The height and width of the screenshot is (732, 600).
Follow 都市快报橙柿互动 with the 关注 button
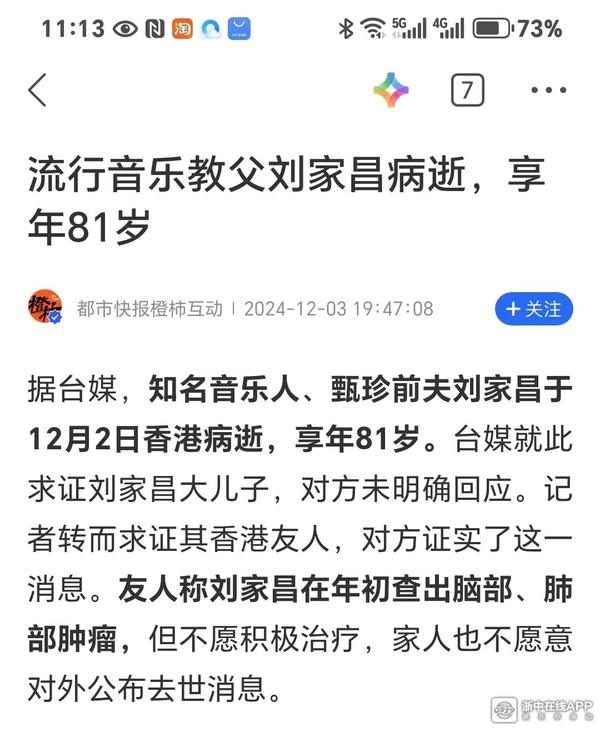pyautogui.click(x=534, y=309)
